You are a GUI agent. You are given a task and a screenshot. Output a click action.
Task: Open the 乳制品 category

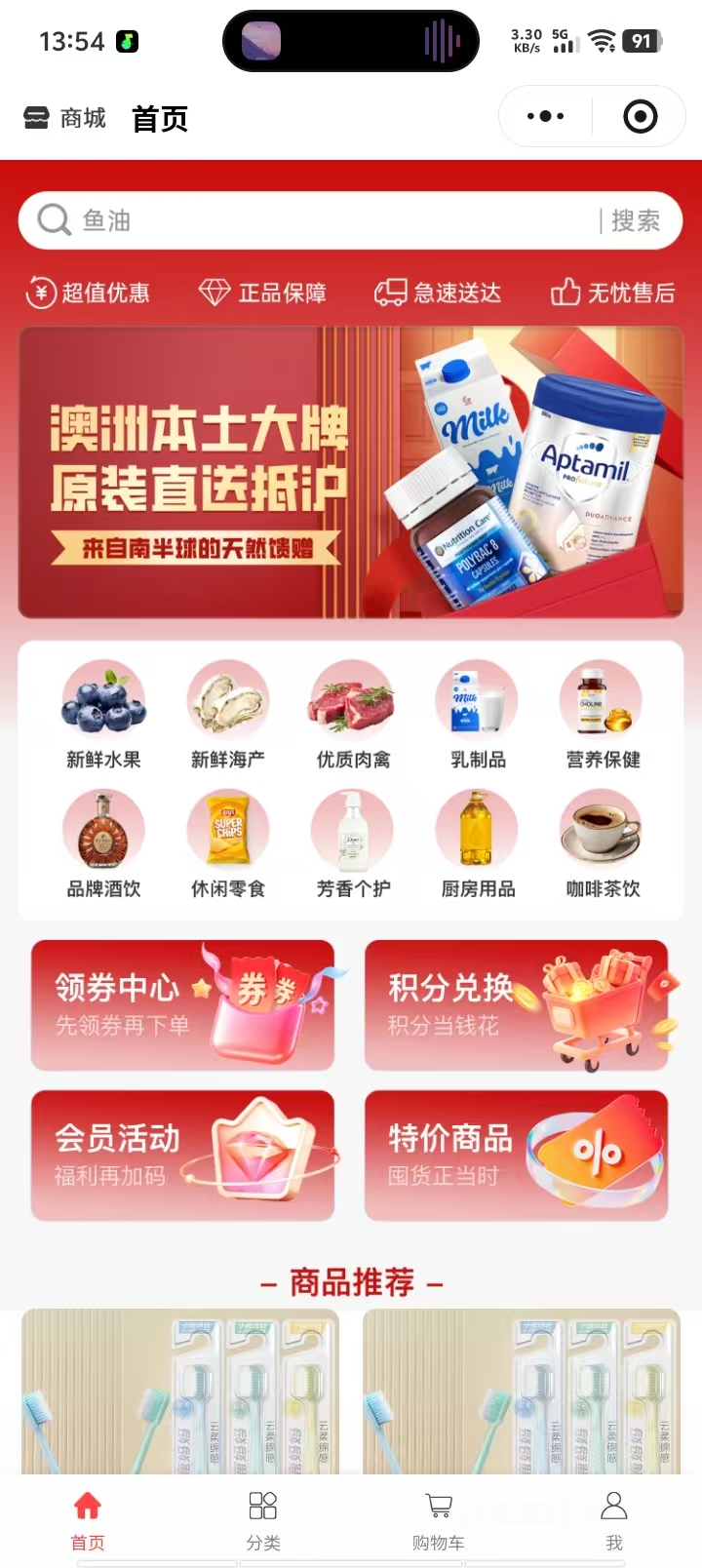[478, 714]
